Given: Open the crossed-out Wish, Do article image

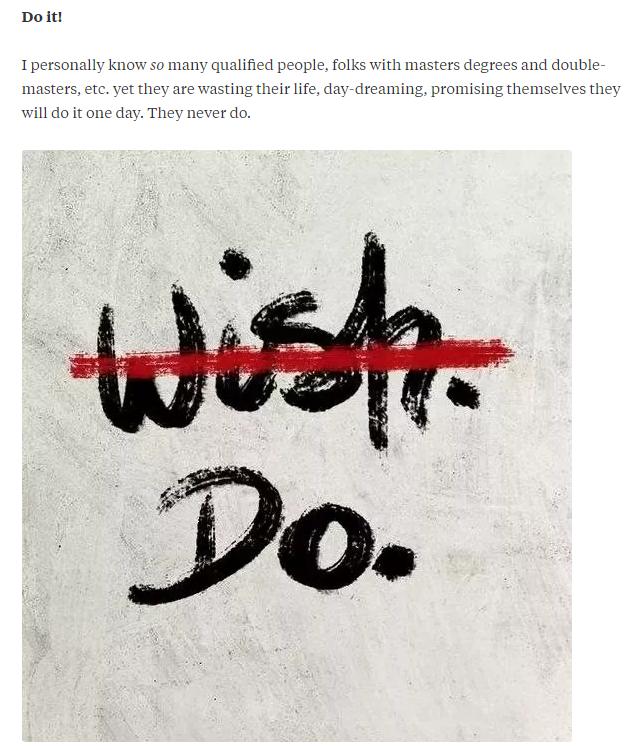Looking at the screenshot, I should pos(296,445).
